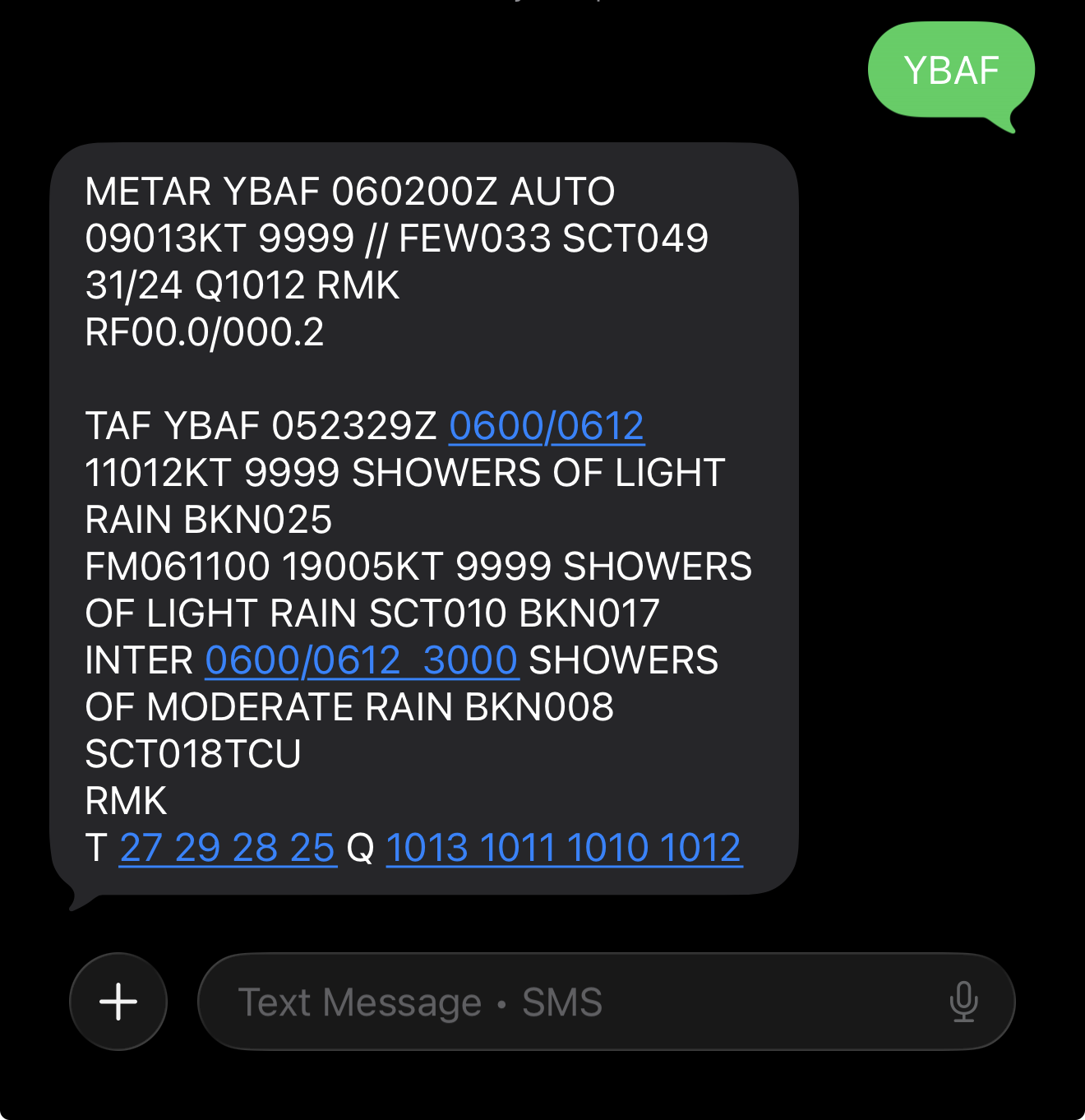Open the plus attachments button

pyautogui.click(x=118, y=1002)
